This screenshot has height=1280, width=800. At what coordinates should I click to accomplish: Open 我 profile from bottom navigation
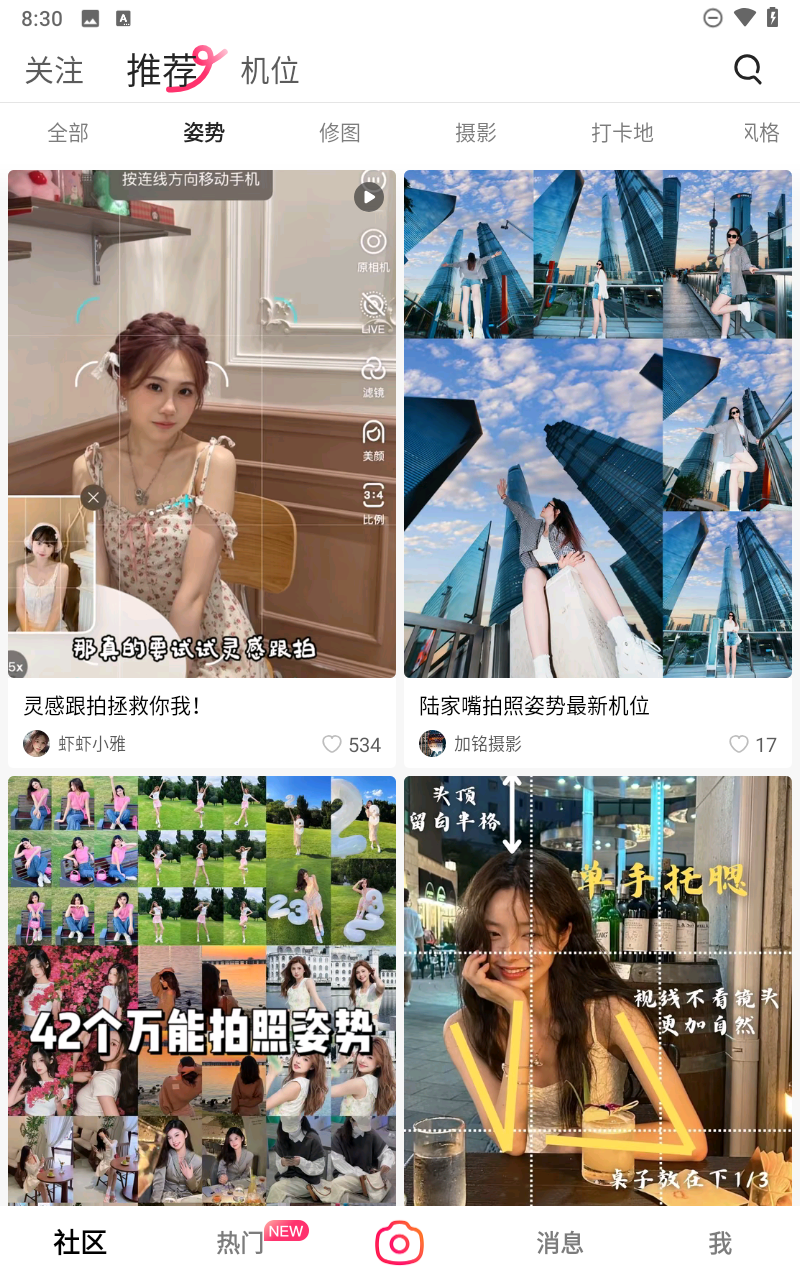point(719,1242)
